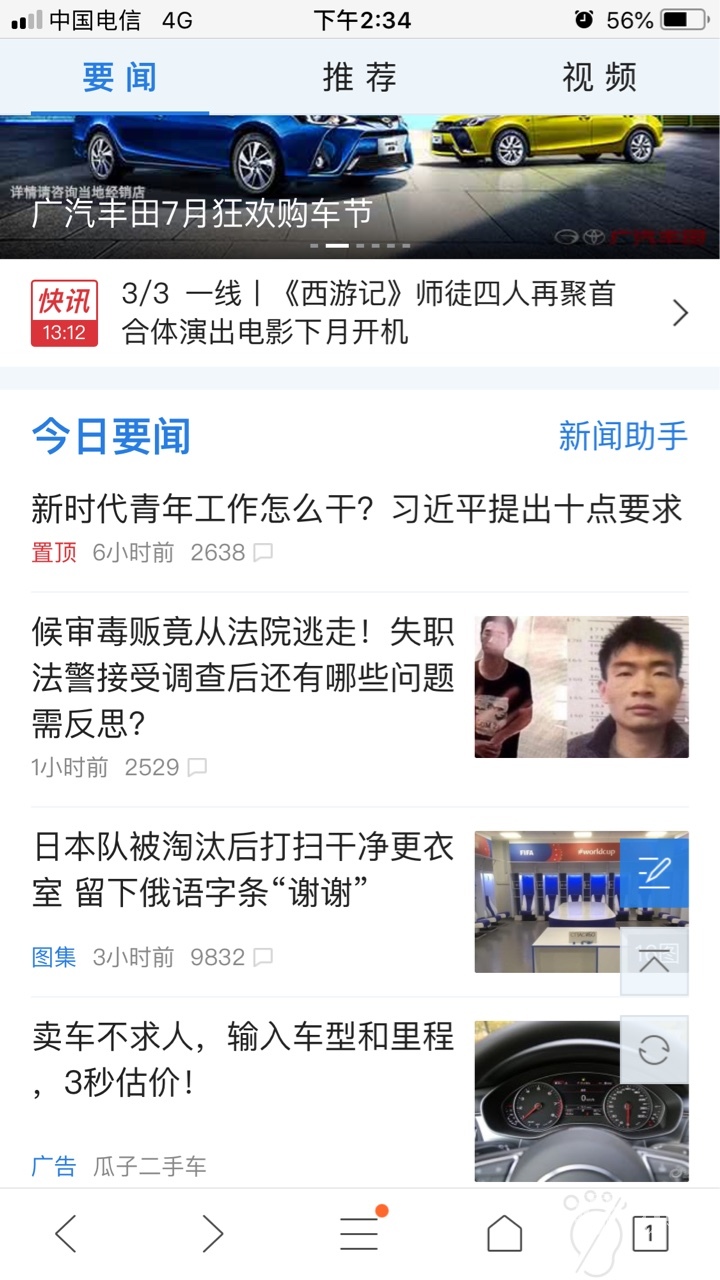
Task: Refresh the news feed
Action: click(654, 1050)
